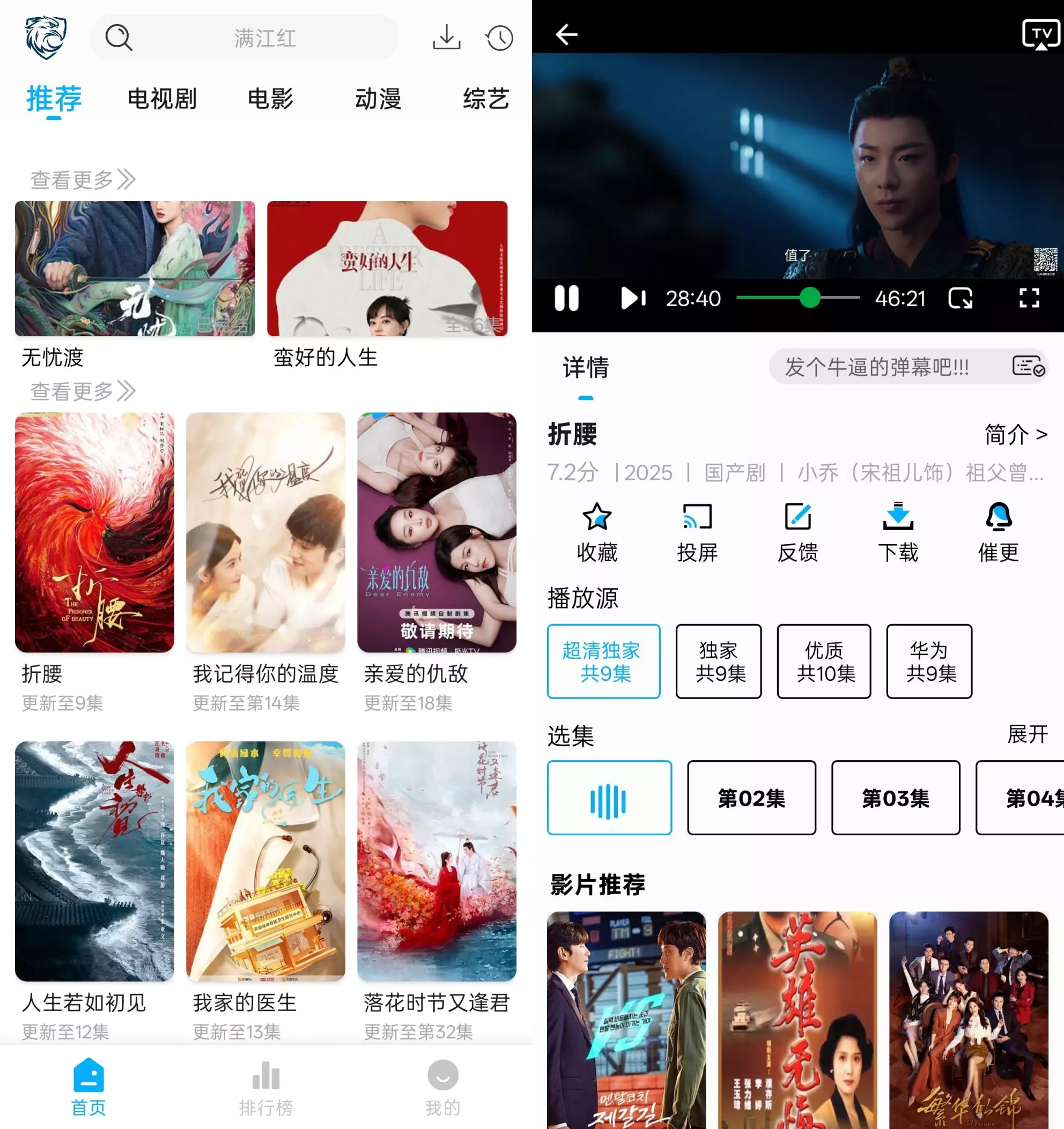Open the downloads icon

[x=447, y=38]
